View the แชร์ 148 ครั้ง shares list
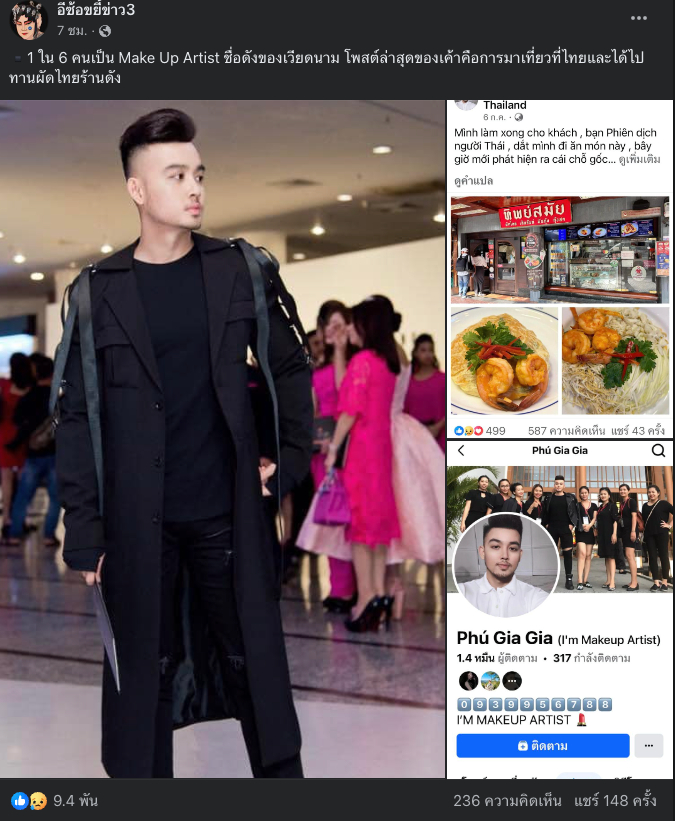The image size is (675, 821). coord(615,801)
